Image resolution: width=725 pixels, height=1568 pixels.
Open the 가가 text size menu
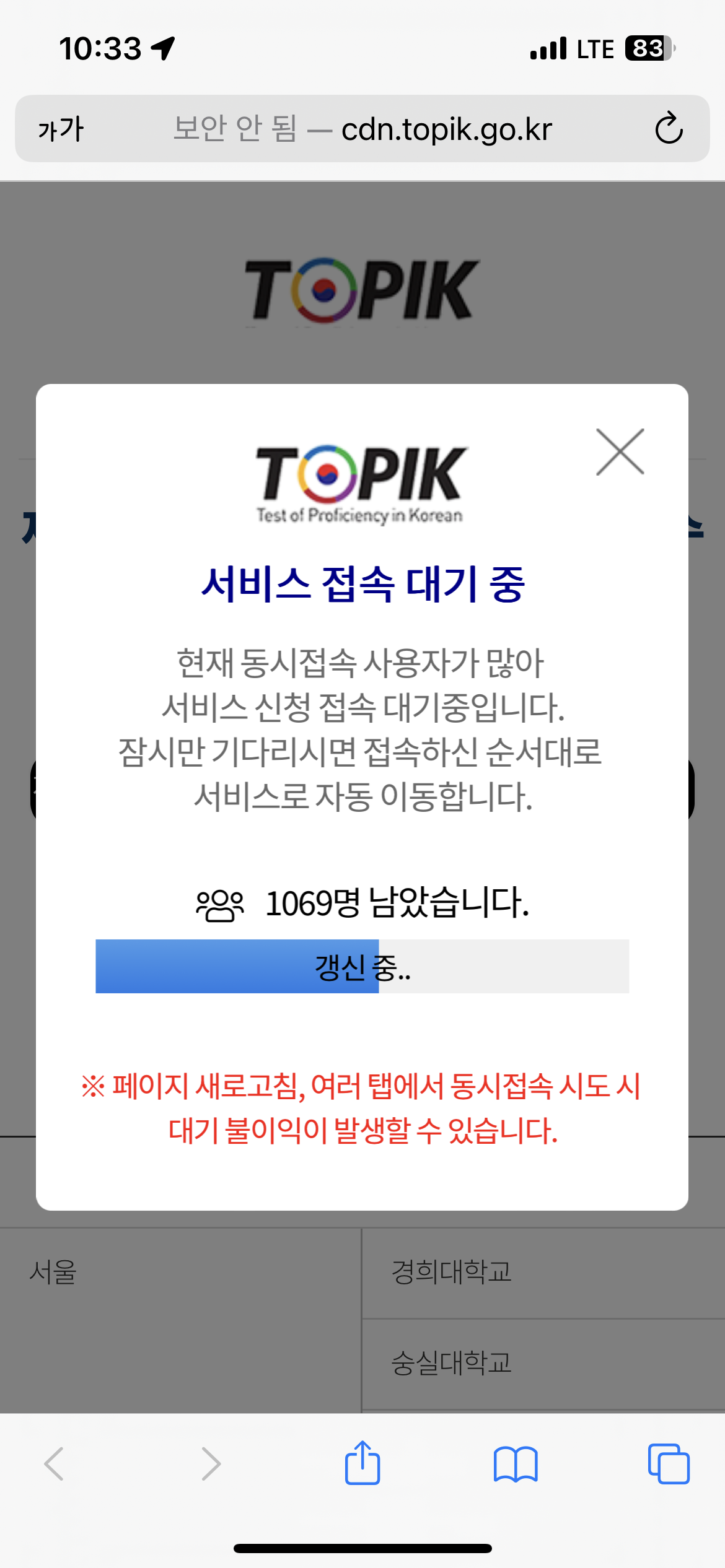point(61,129)
